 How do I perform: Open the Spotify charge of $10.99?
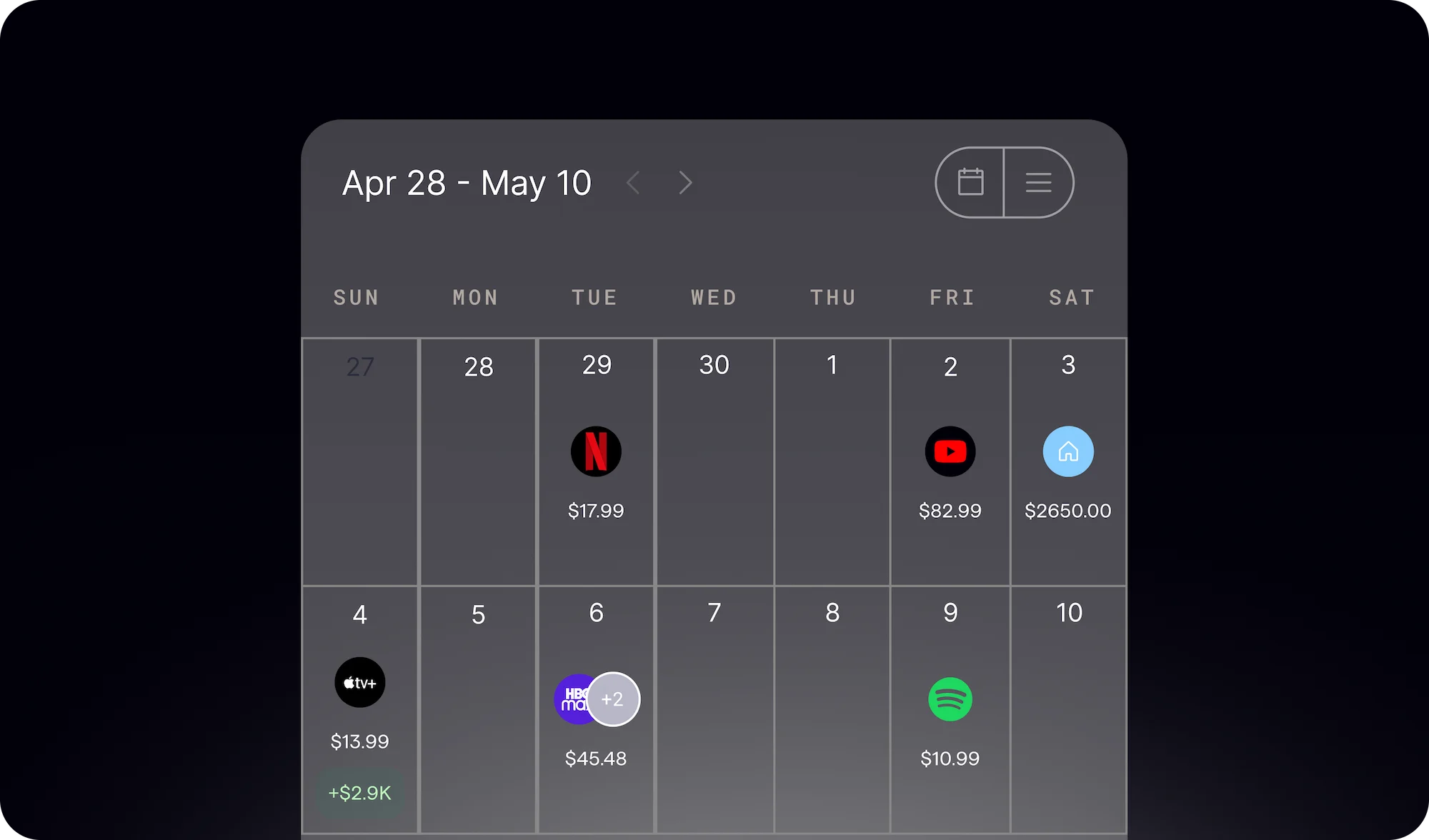(x=950, y=700)
